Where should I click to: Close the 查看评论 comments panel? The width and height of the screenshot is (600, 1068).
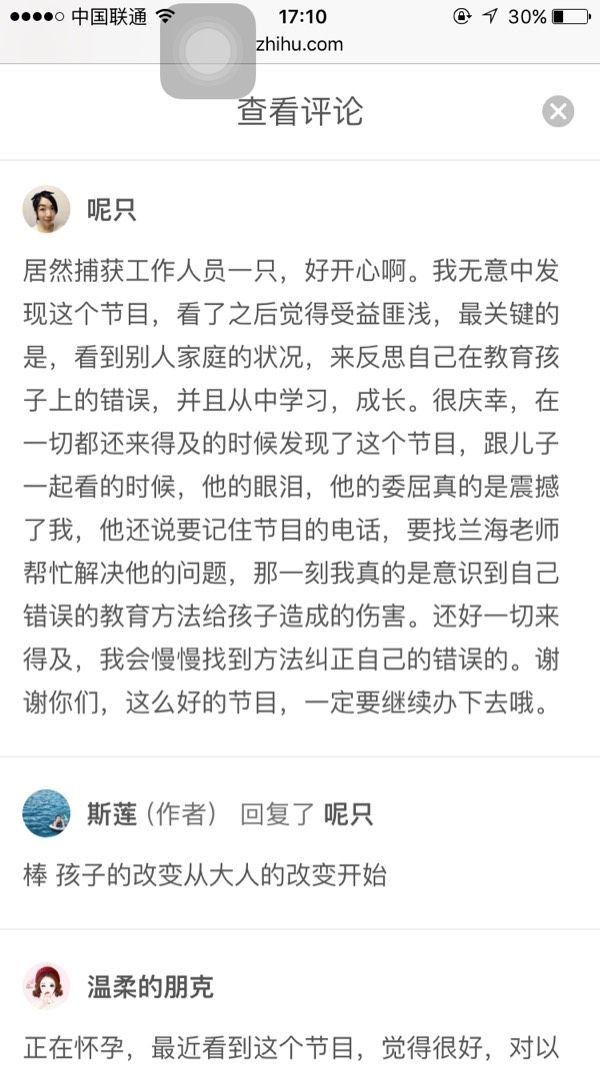coord(558,112)
